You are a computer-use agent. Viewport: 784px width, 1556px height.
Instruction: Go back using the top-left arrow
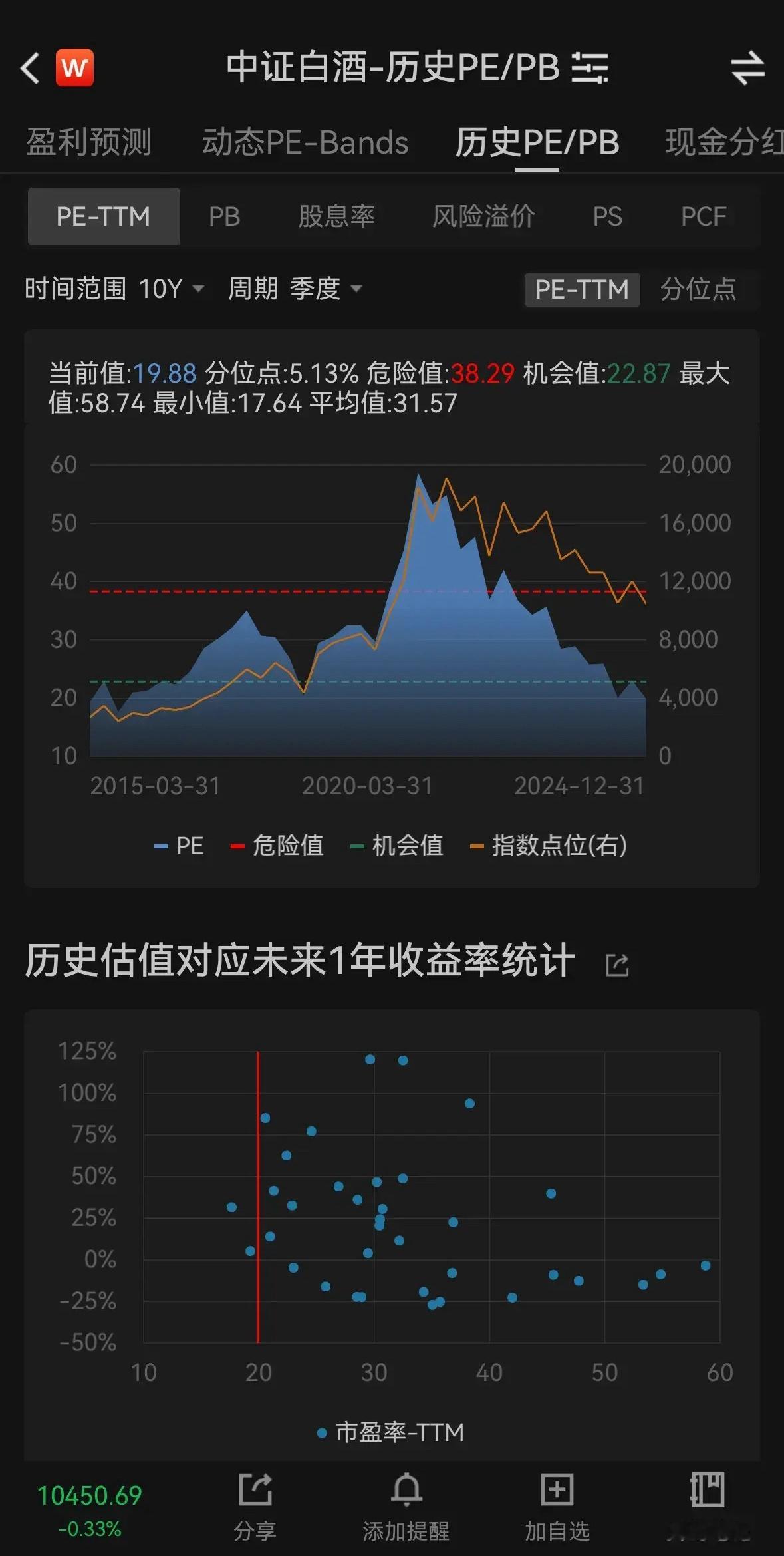[30, 68]
